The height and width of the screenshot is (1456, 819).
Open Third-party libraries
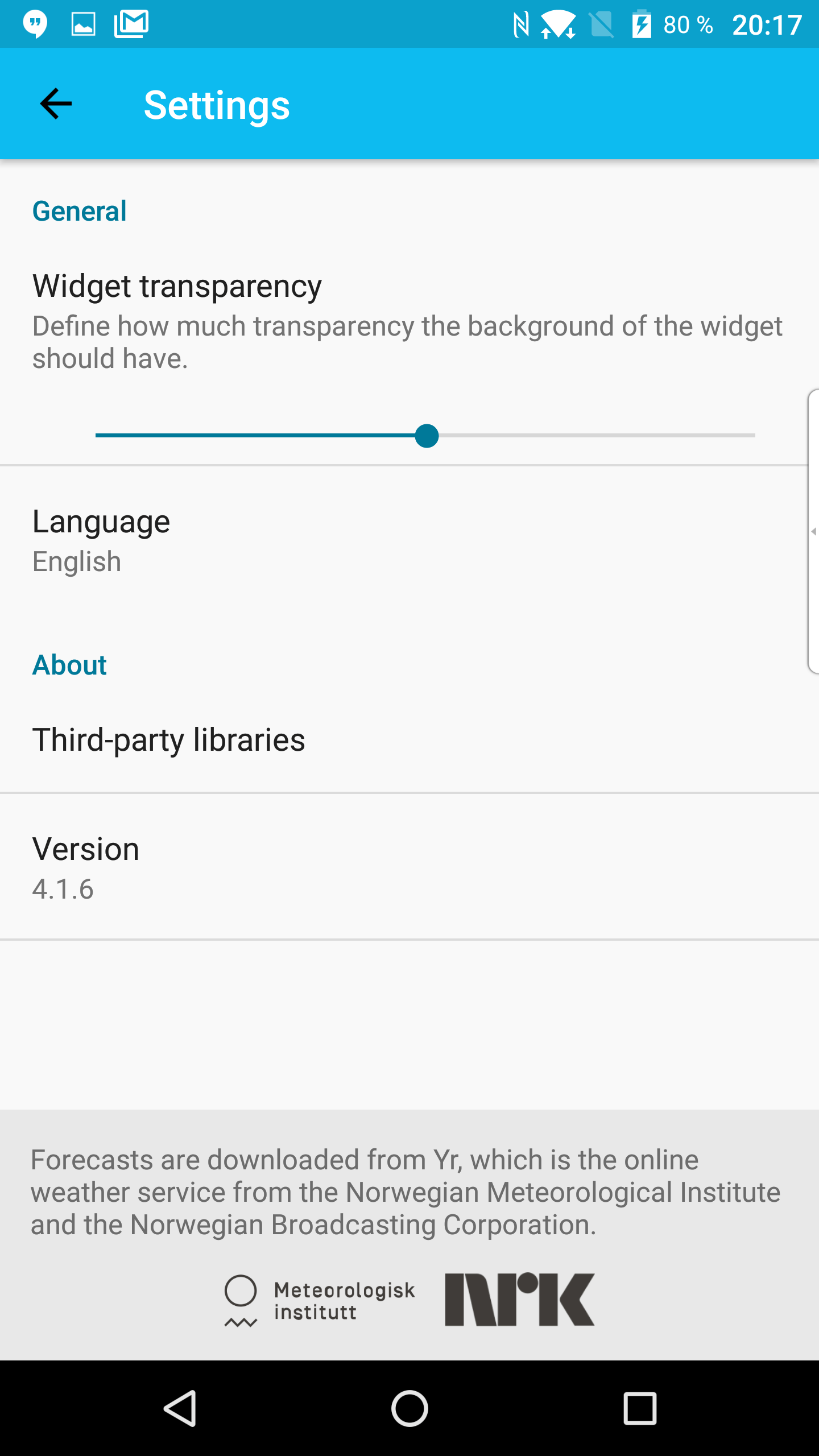click(x=409, y=740)
